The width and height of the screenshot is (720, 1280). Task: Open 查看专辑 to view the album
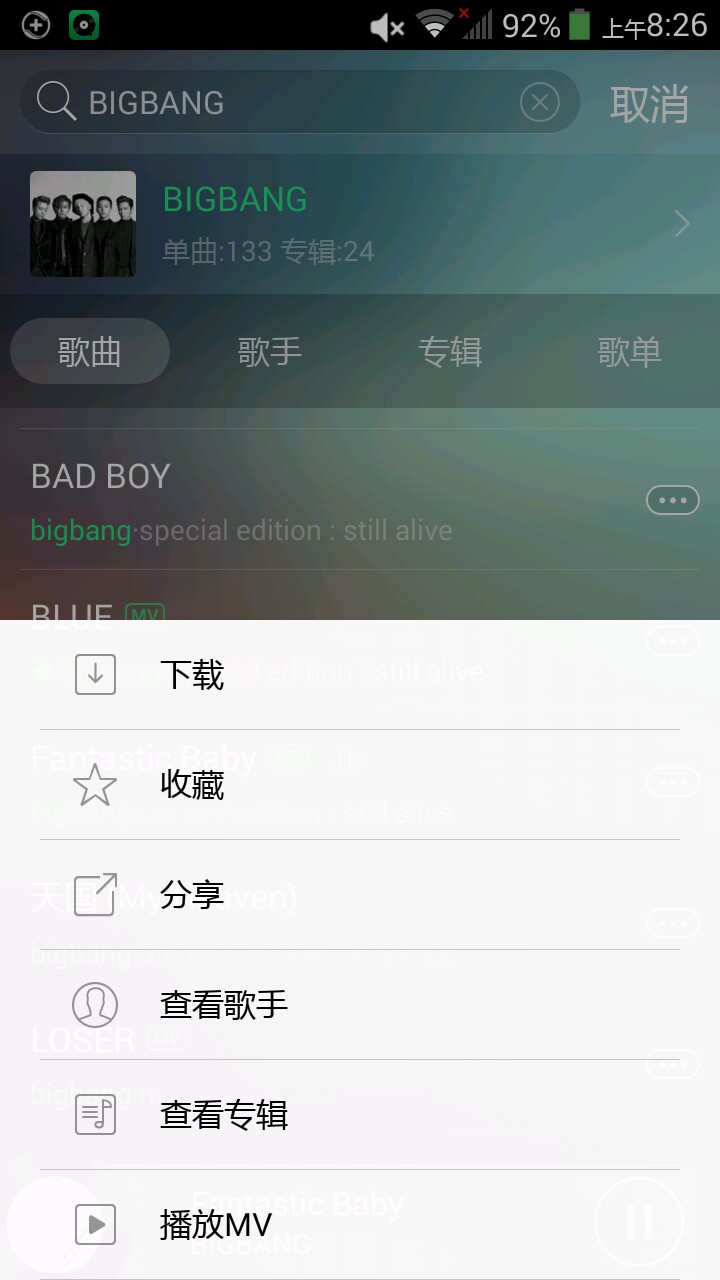tap(360, 1115)
